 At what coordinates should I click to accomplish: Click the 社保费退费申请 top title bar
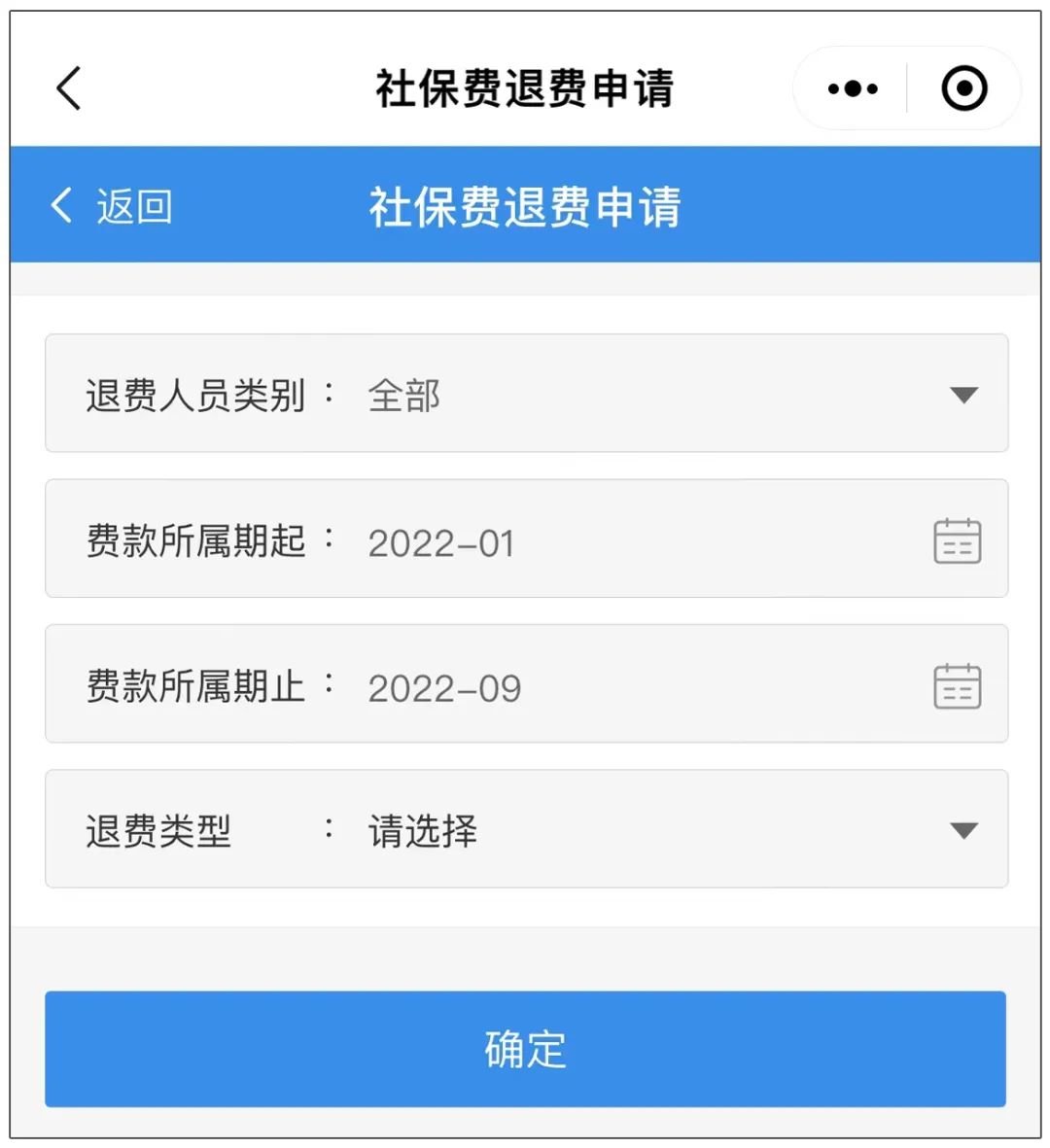click(x=525, y=87)
